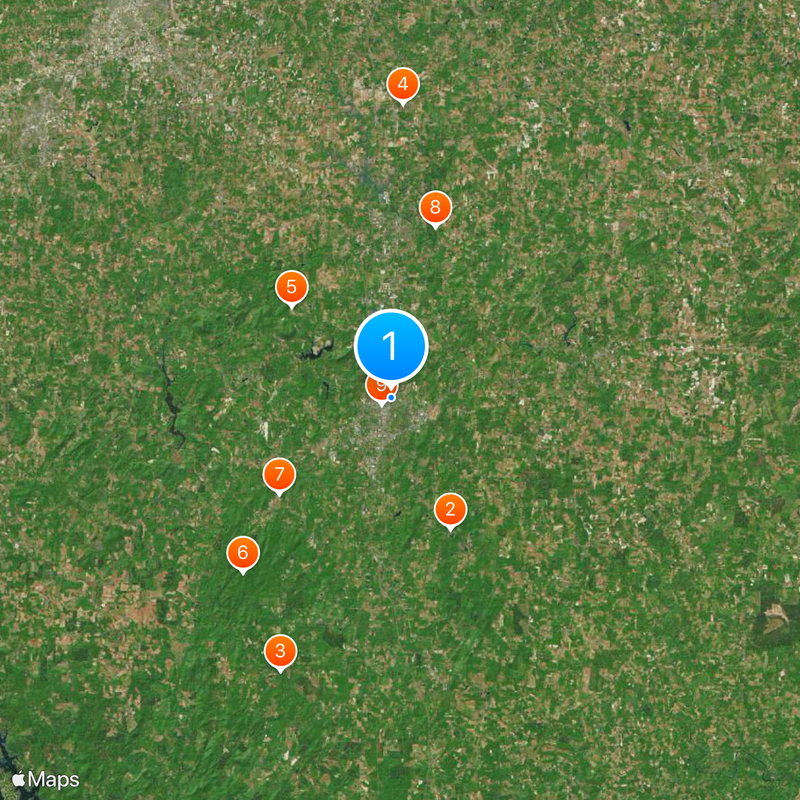
Task: Select the orange pin numbered 8
Action: [434, 208]
